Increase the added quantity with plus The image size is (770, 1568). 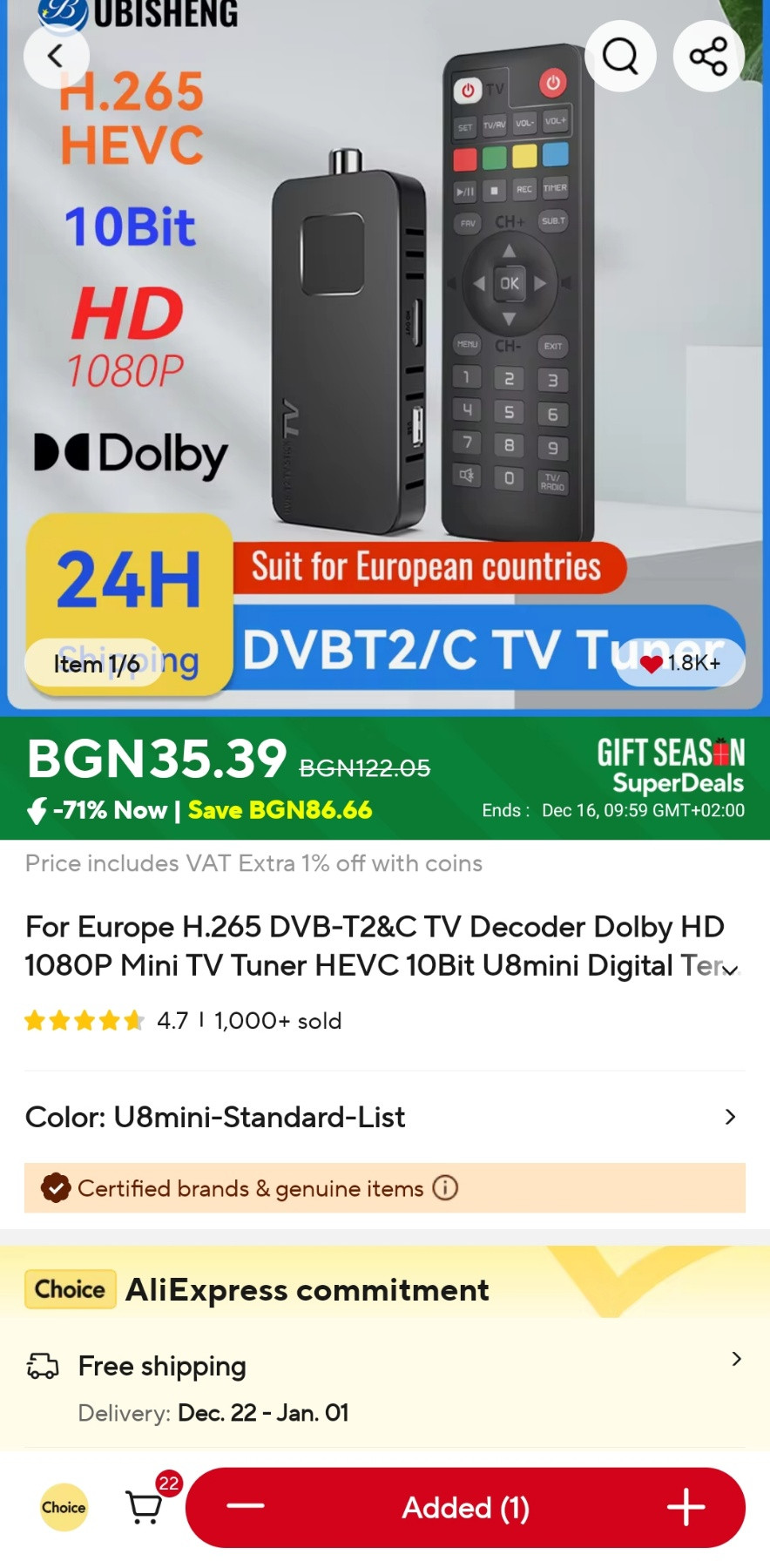[686, 1507]
